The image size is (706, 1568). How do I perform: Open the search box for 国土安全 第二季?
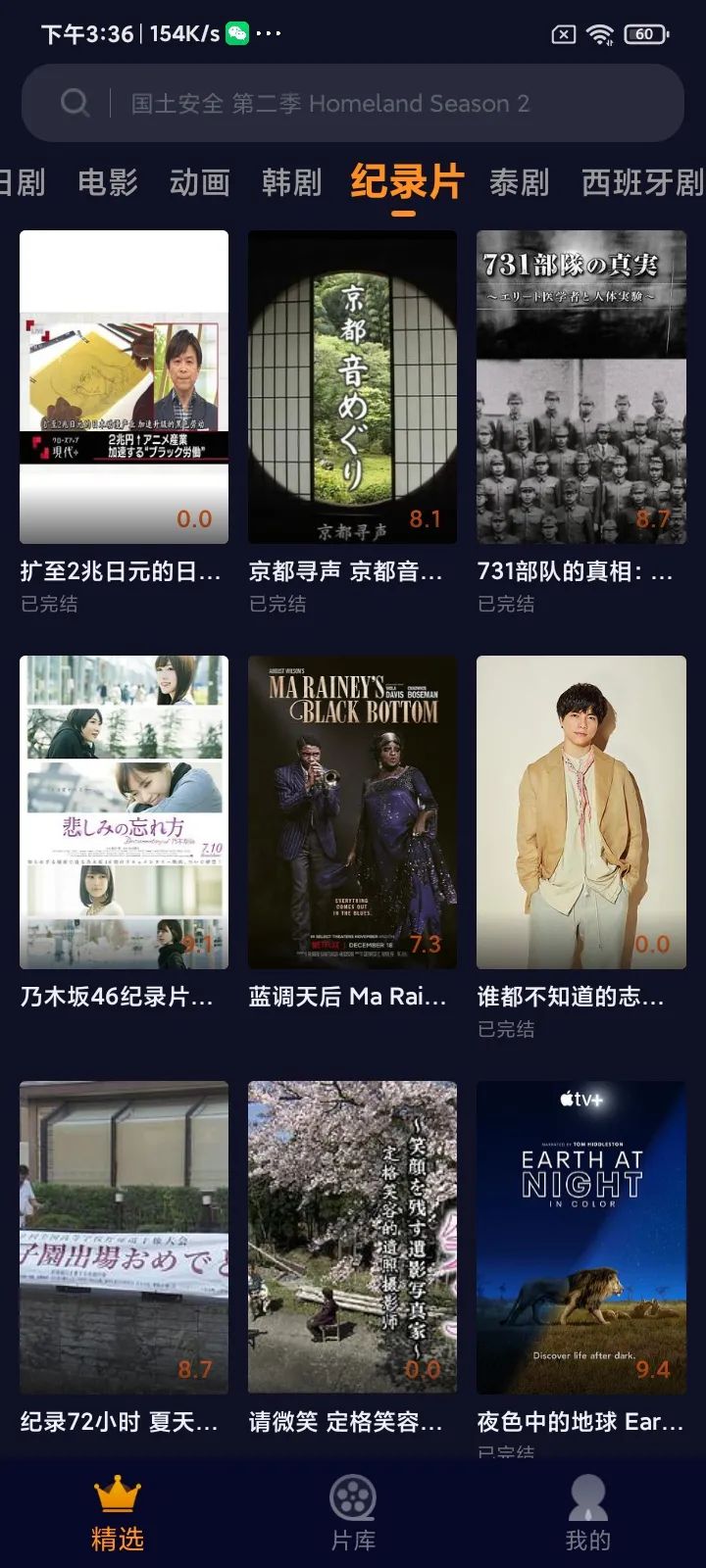(x=353, y=103)
